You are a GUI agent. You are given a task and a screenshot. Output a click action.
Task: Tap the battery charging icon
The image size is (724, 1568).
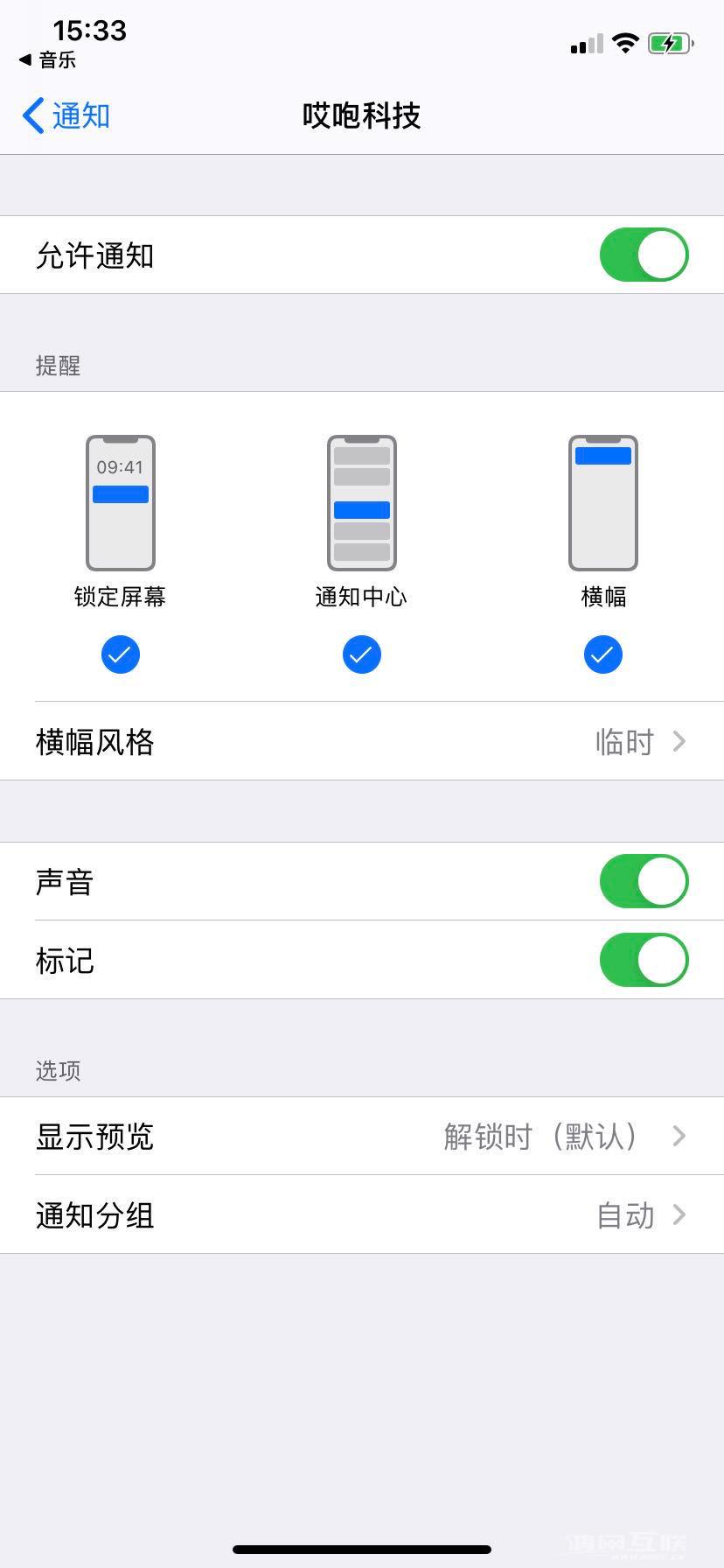[670, 42]
